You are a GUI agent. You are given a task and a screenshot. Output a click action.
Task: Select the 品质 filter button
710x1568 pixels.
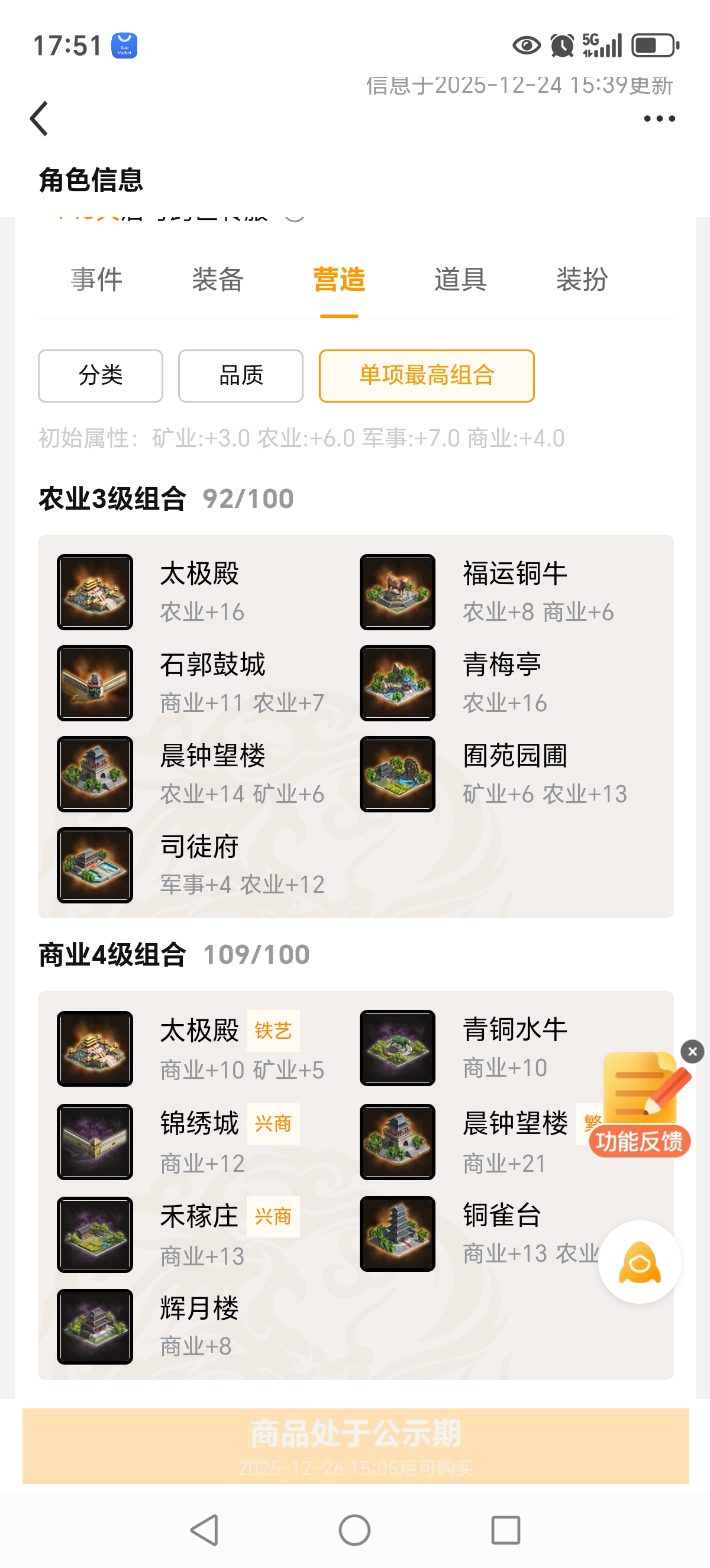click(x=241, y=375)
